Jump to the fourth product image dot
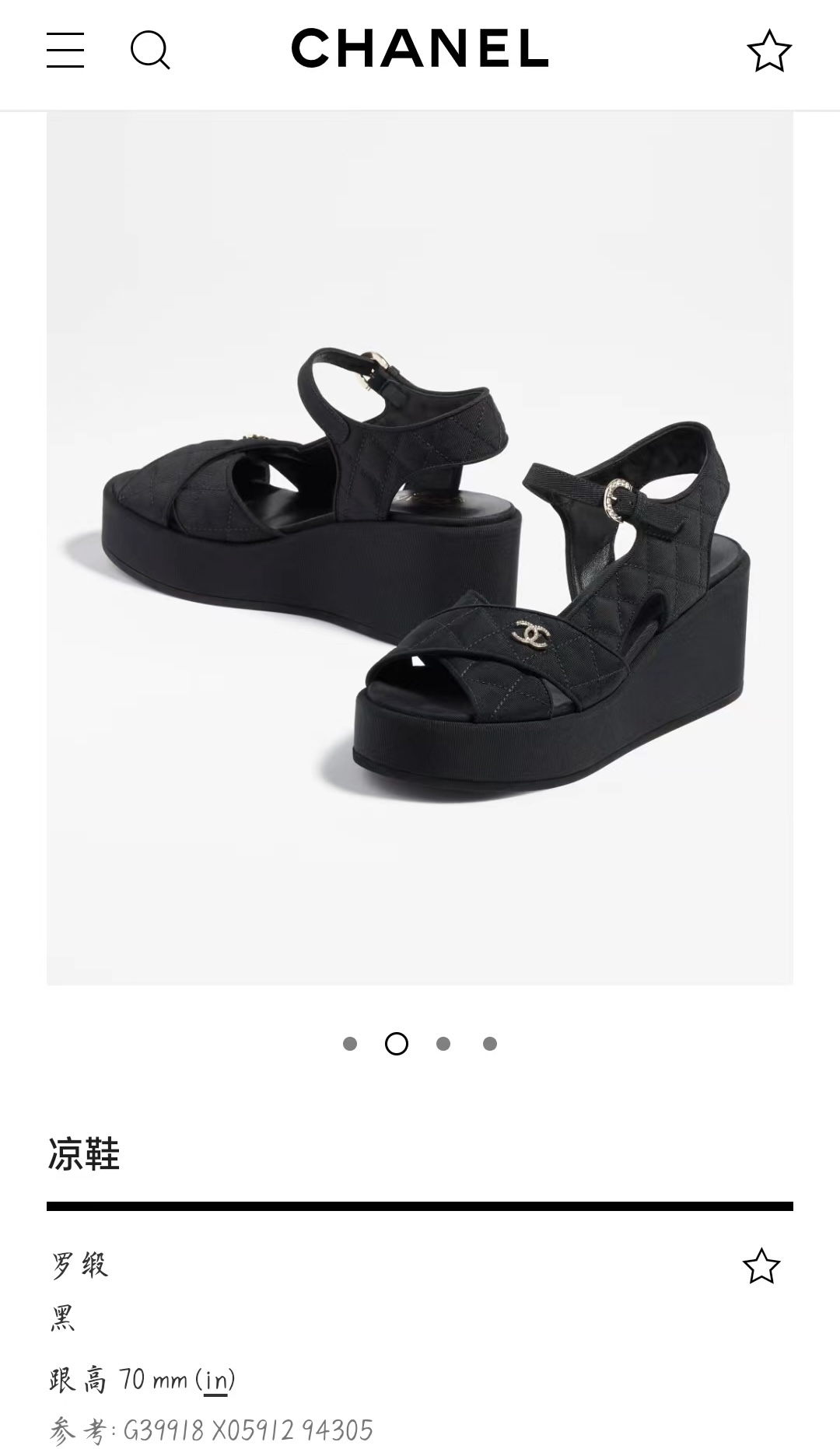Image resolution: width=840 pixels, height=1449 pixels. 490,1044
